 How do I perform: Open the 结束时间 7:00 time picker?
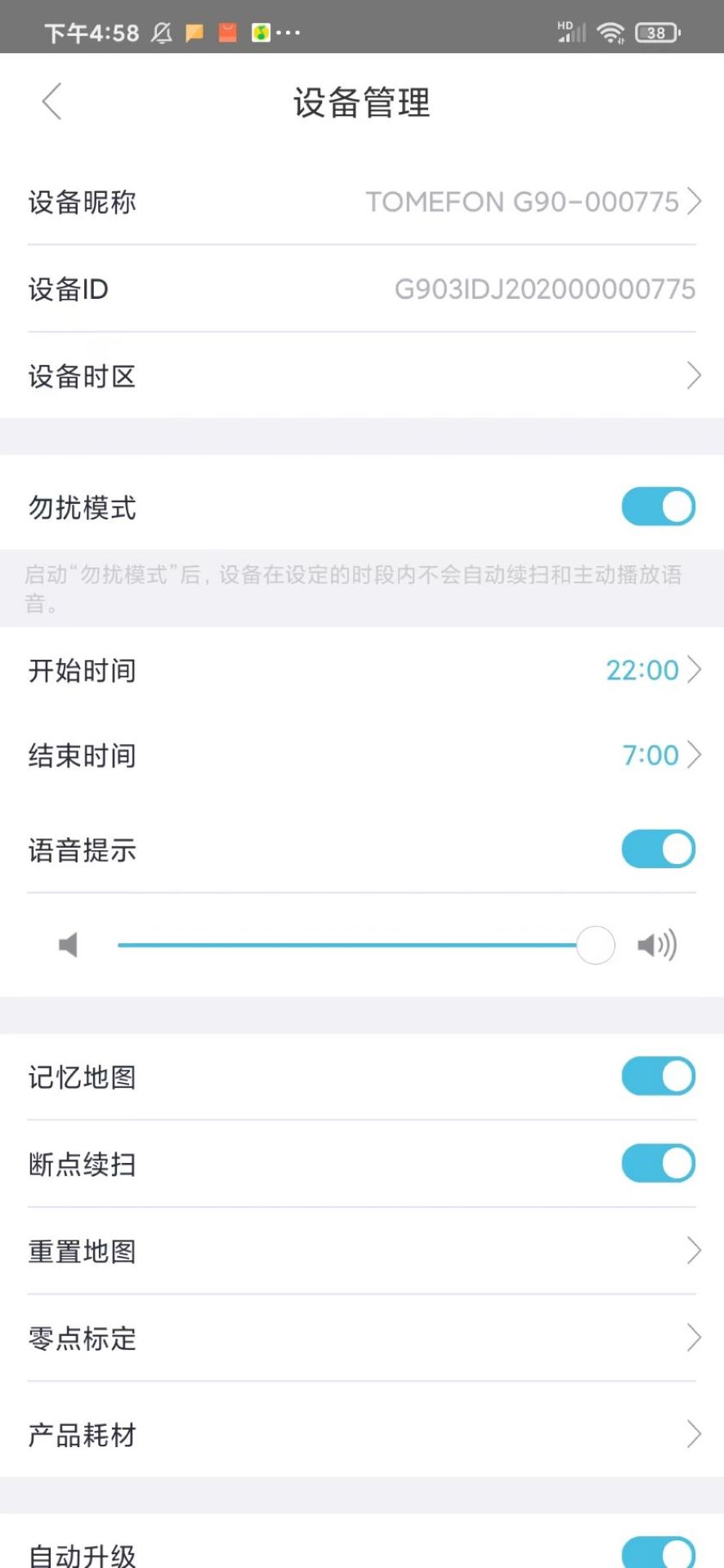point(362,755)
